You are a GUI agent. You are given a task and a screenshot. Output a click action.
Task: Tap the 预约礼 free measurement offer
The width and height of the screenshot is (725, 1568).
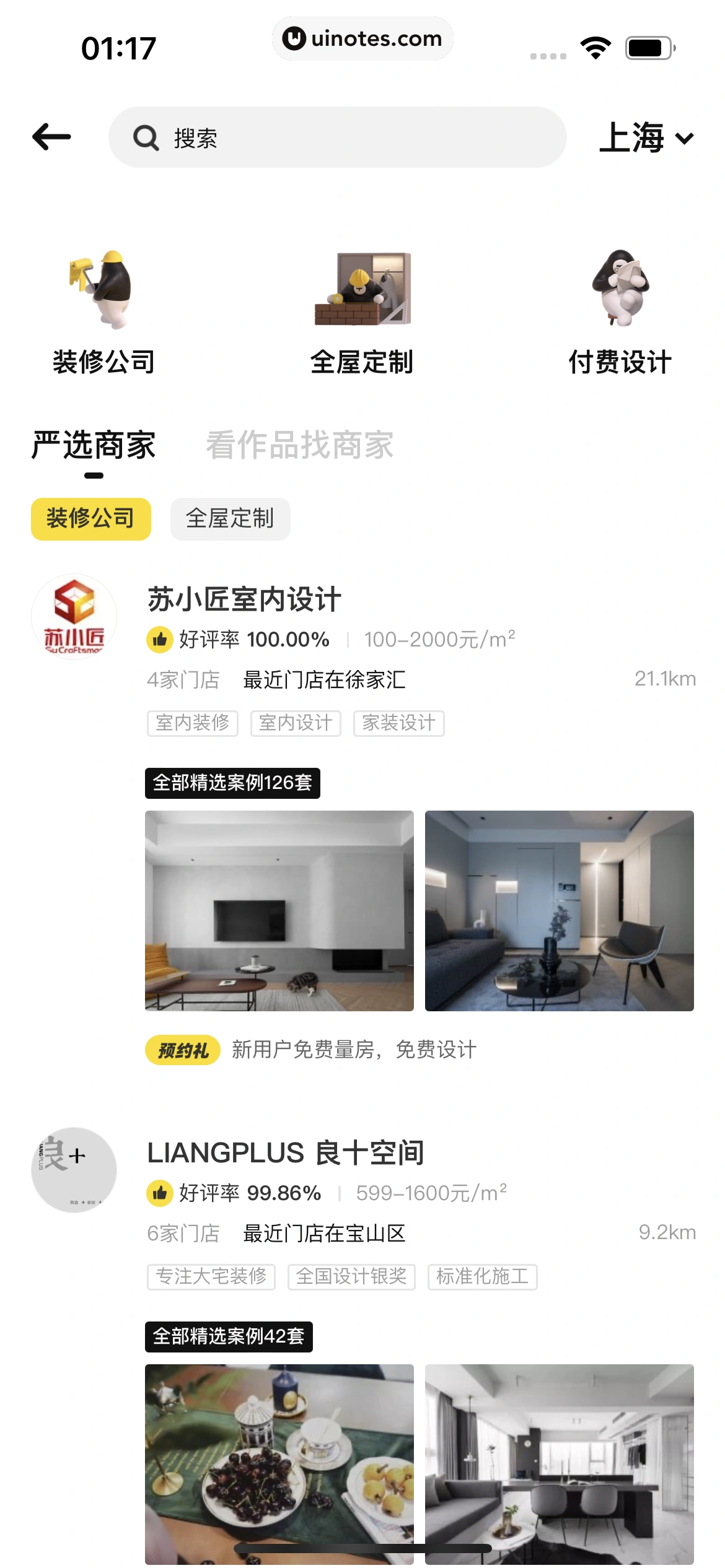(184, 1050)
